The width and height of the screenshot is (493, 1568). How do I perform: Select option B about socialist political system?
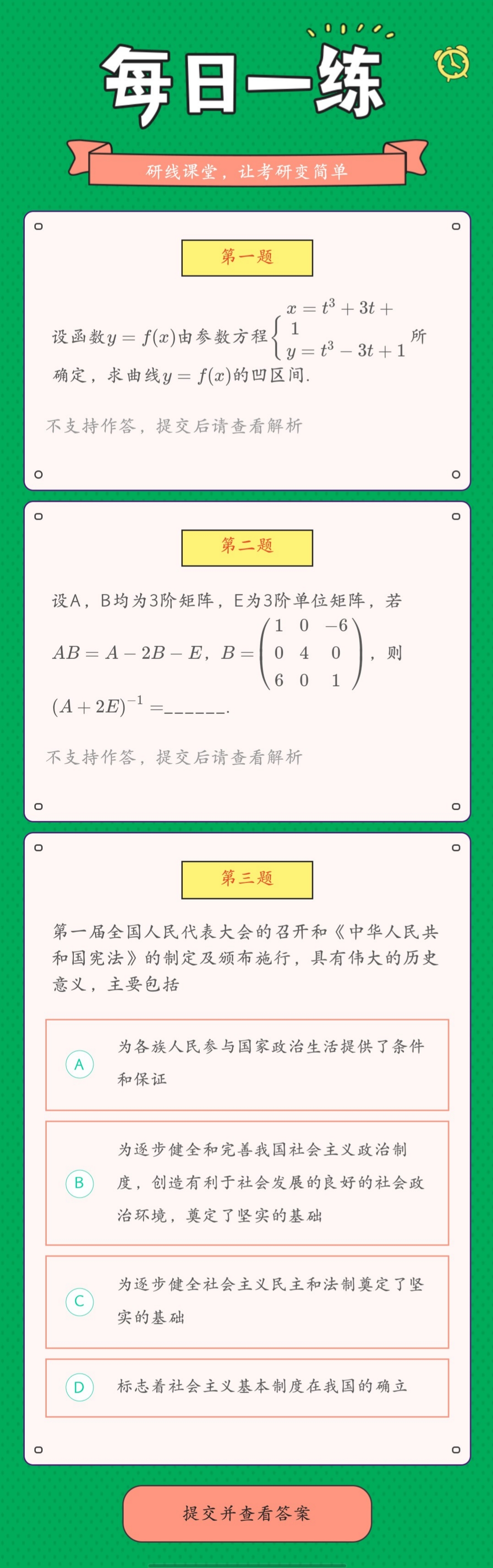tap(246, 1183)
